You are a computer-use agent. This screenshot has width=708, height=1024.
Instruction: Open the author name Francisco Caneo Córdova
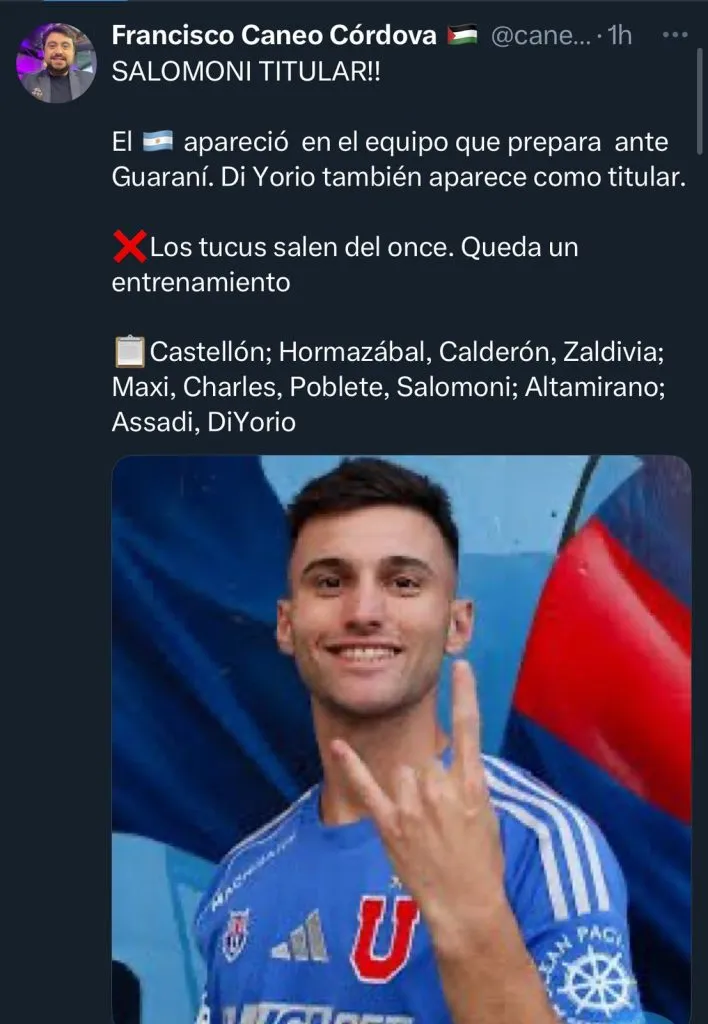point(274,35)
